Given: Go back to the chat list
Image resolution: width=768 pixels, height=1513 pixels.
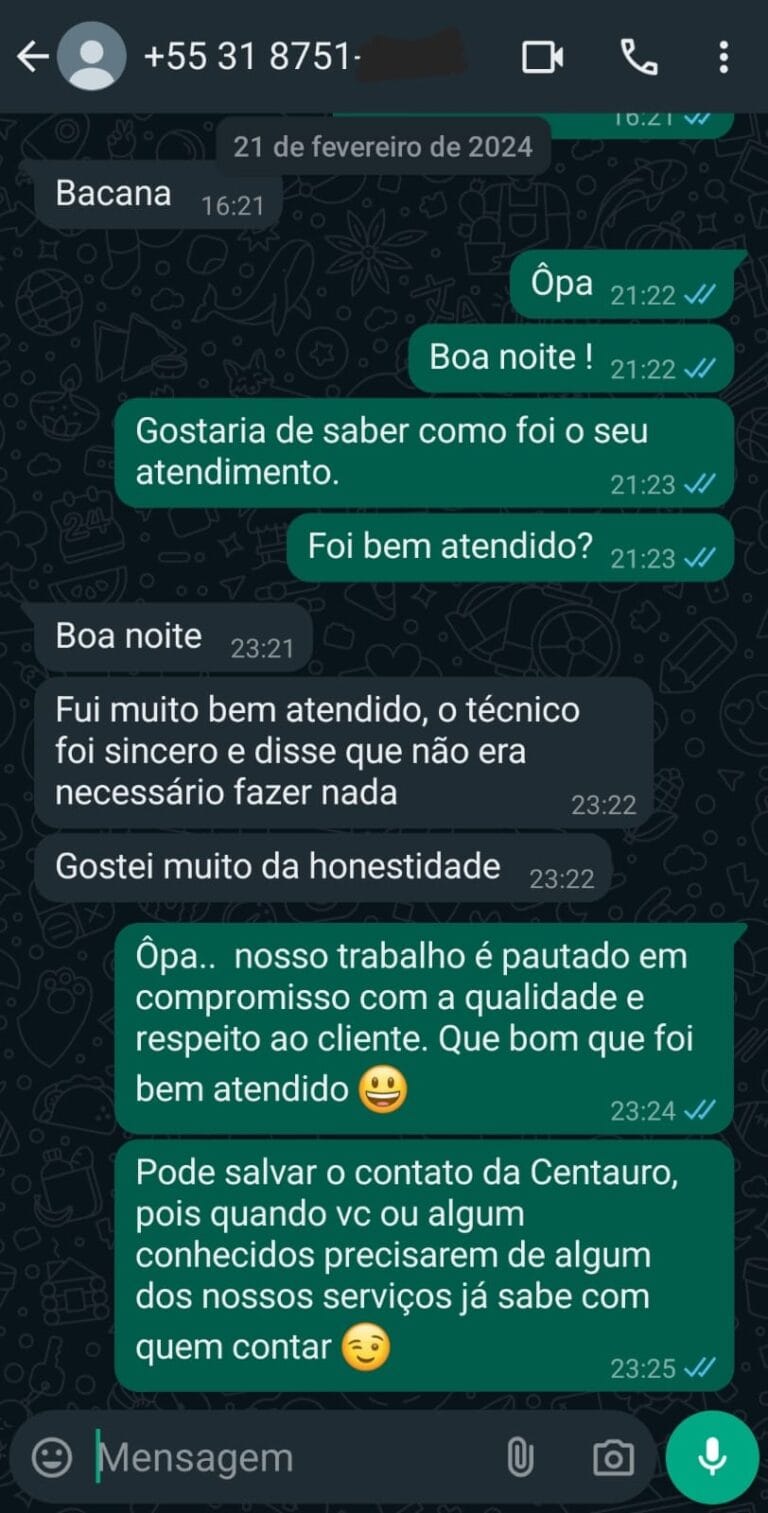Looking at the screenshot, I should [32, 57].
